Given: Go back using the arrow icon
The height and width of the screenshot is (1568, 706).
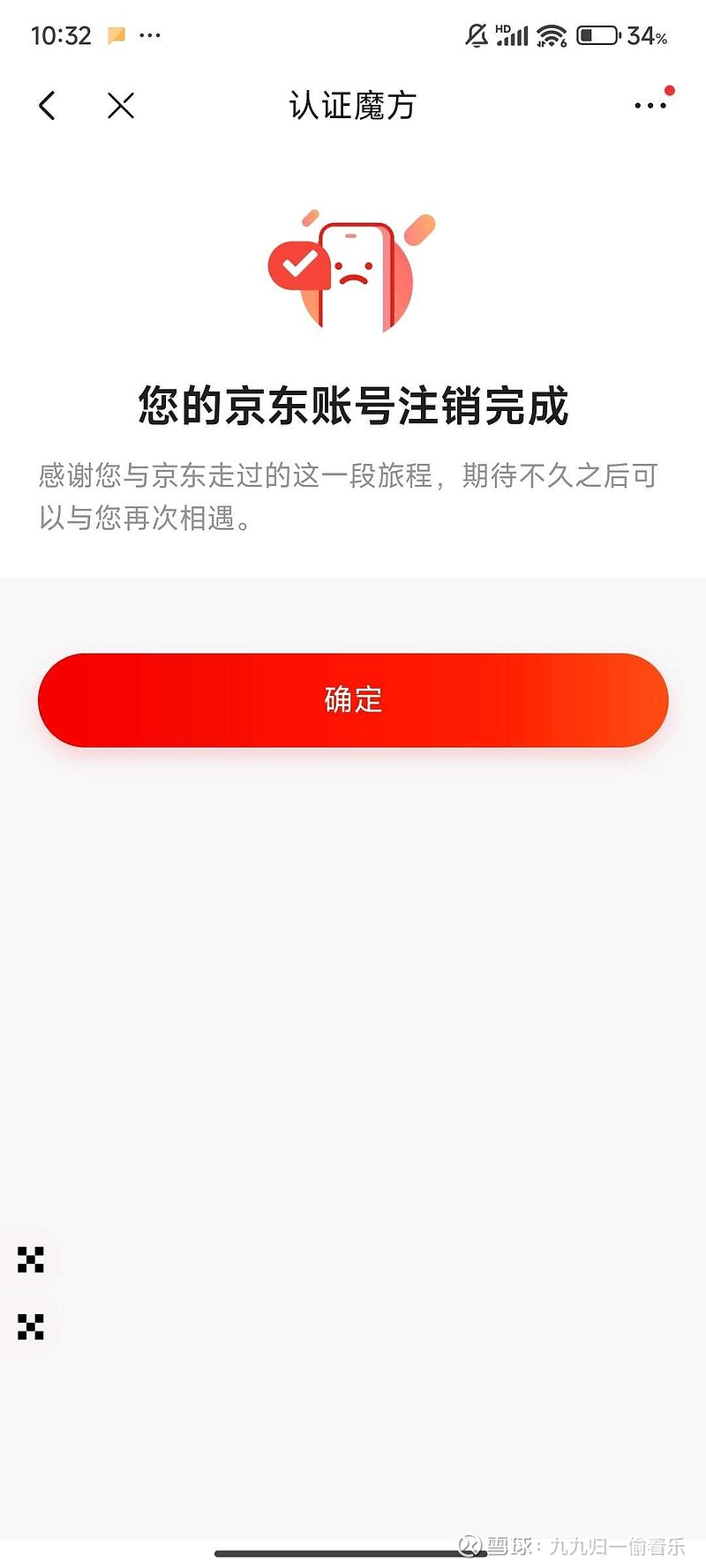Looking at the screenshot, I should 48,106.
